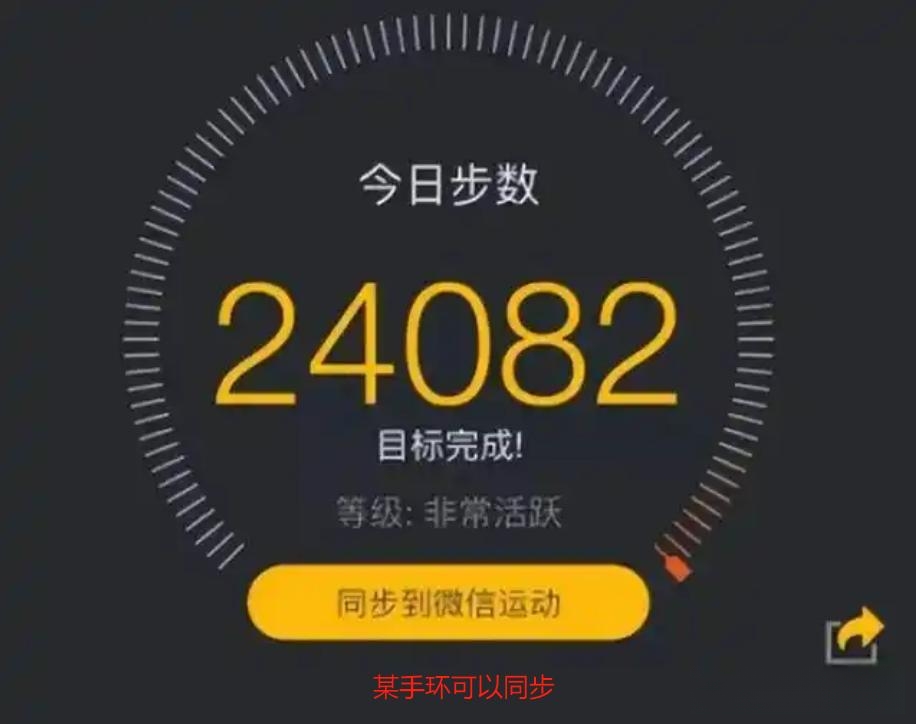
Task: Tap the 同步到微信运动 button
Action: (448, 603)
